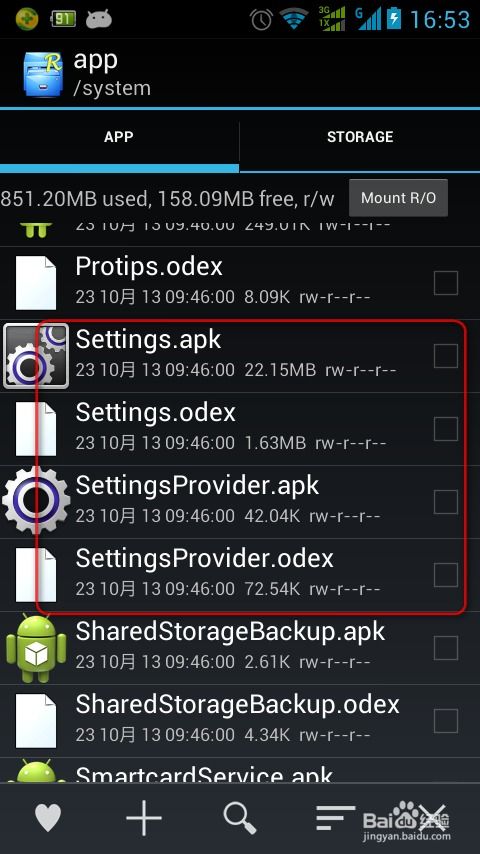480x854 pixels.
Task: Open the sort options icon
Action: (x=335, y=818)
